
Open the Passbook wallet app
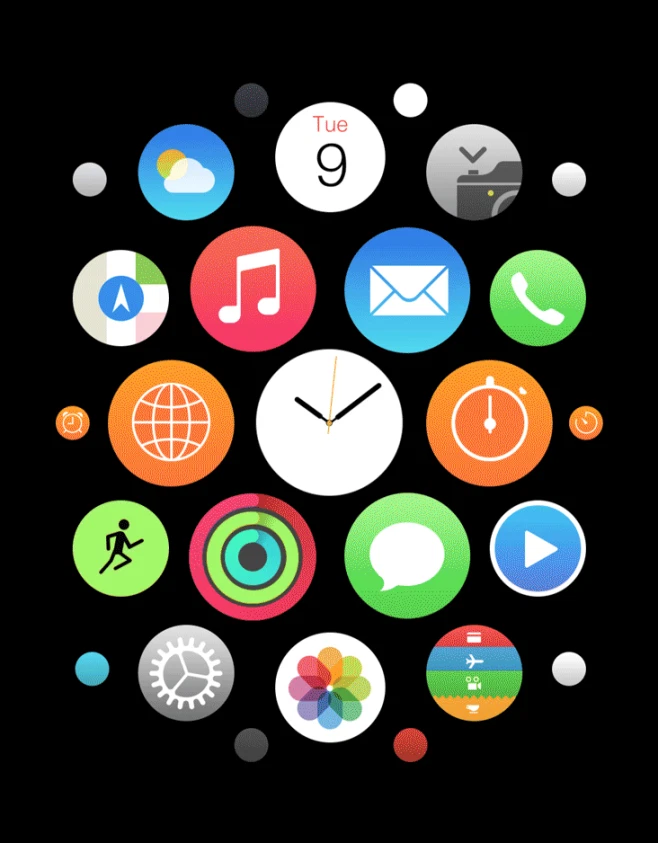click(474, 673)
